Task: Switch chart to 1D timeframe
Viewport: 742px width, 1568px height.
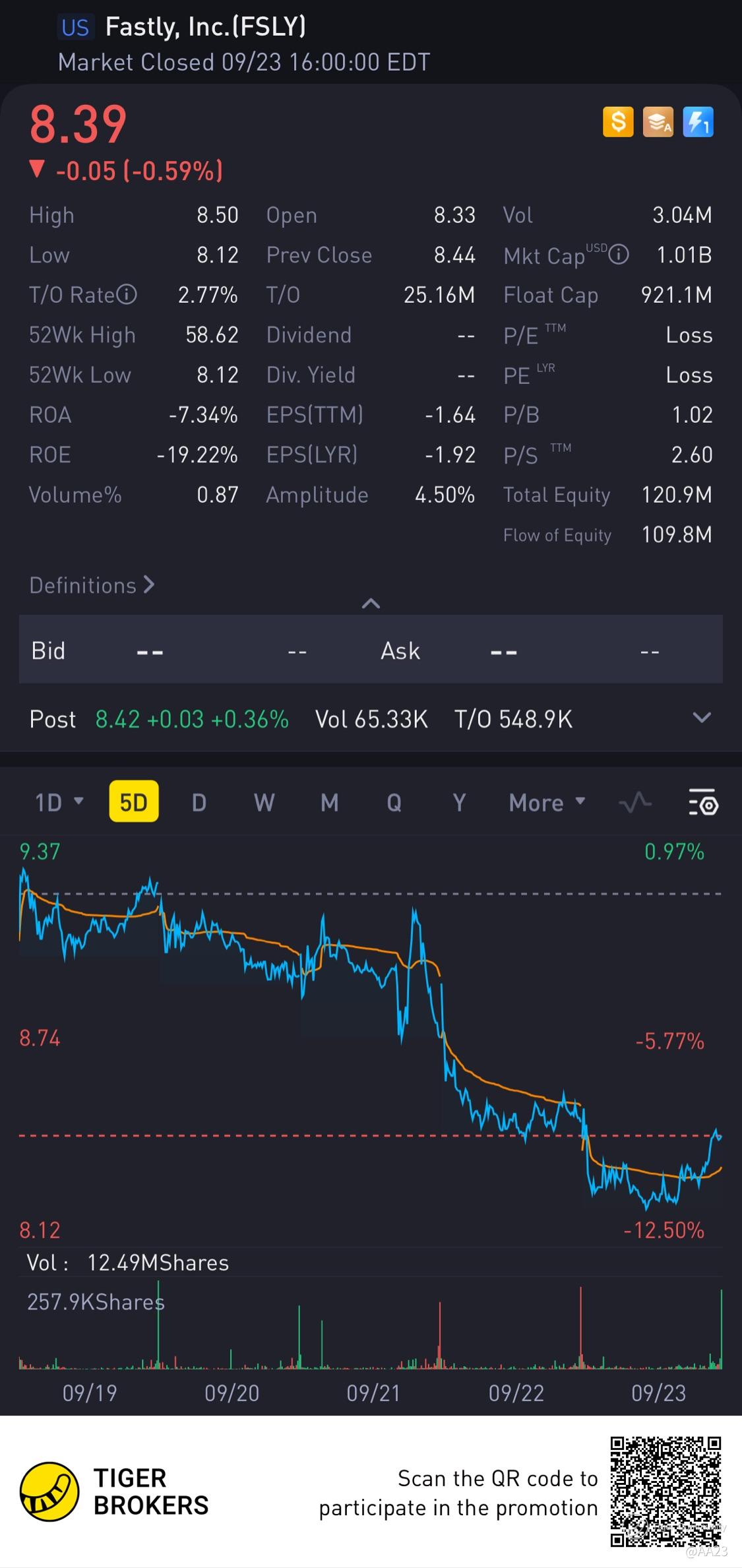Action: click(x=58, y=802)
